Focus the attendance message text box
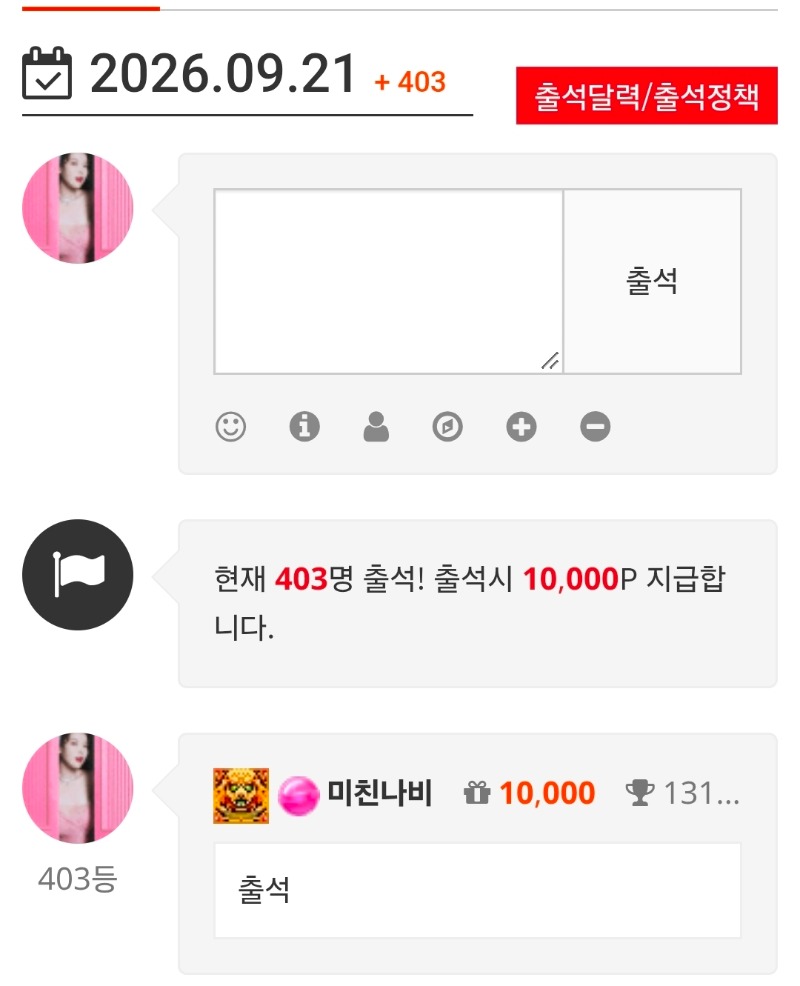 (389, 281)
